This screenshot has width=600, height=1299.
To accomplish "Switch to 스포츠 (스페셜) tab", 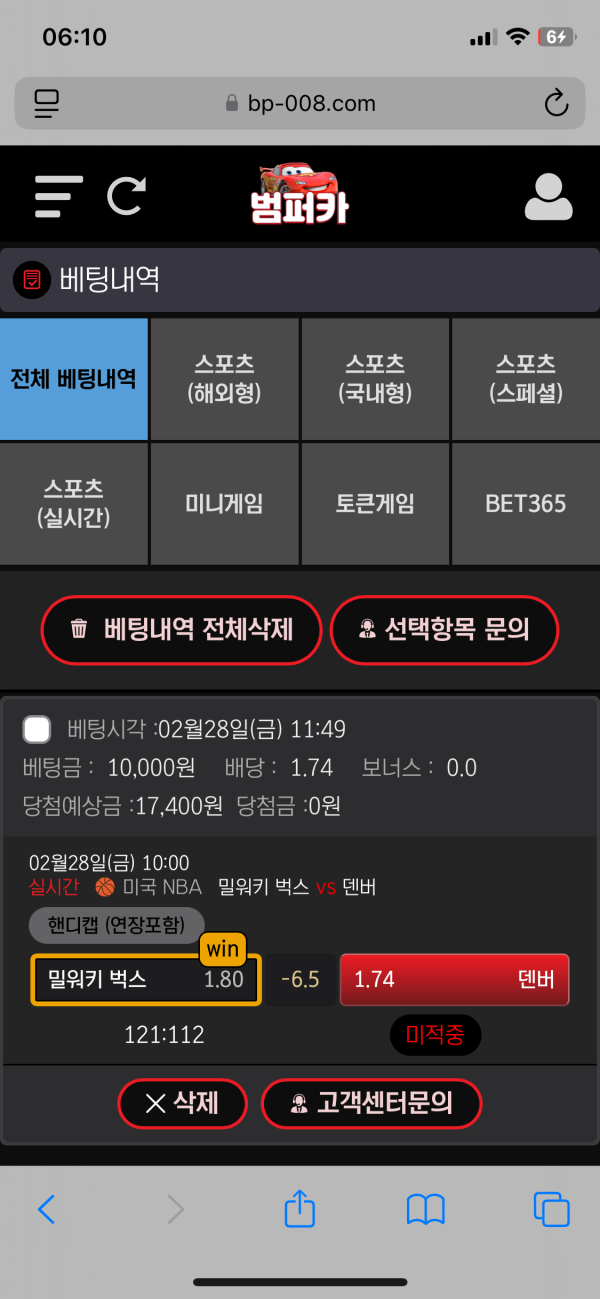I will pyautogui.click(x=525, y=379).
